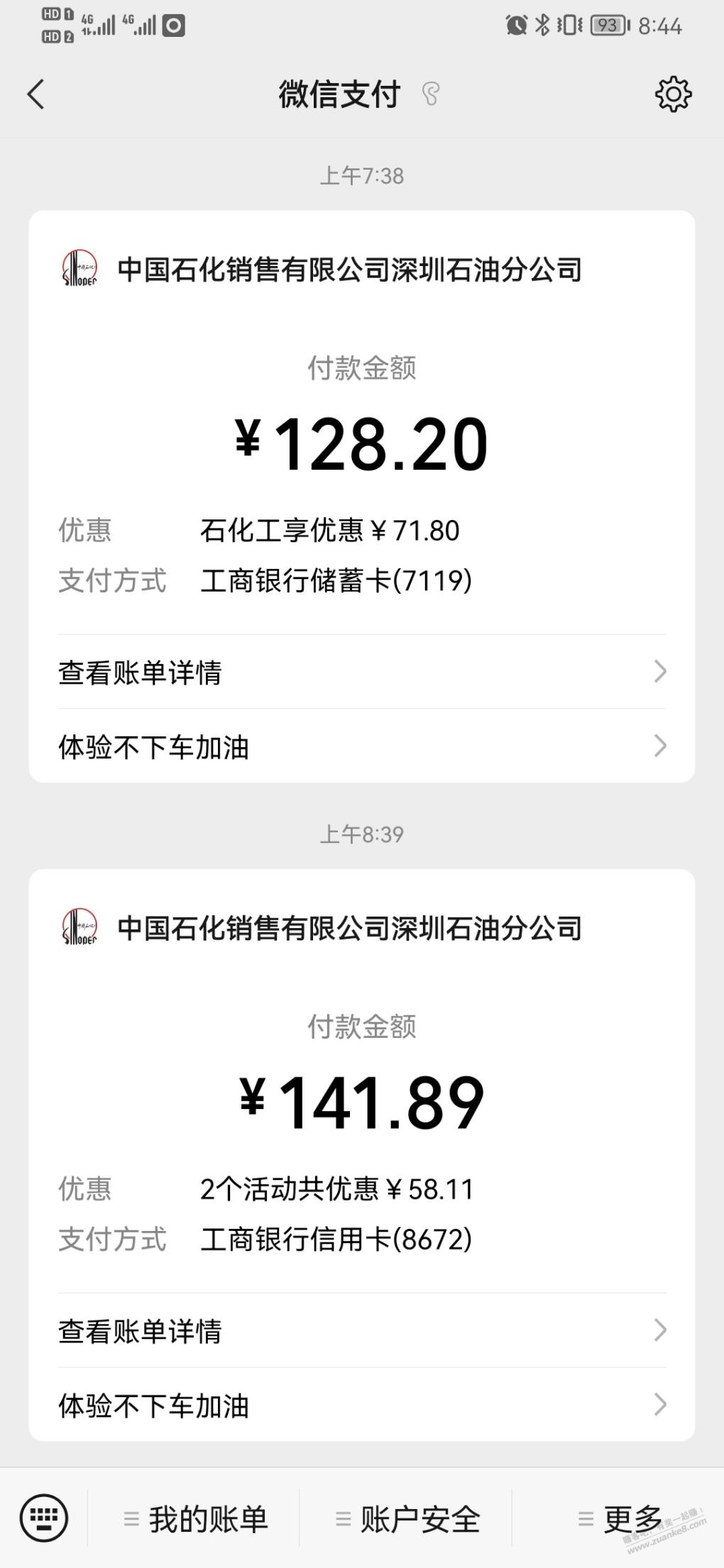The width and height of the screenshot is (724, 1568).
Task: Open 体验不下车加油 under ¥128.20 payment
Action: (362, 746)
